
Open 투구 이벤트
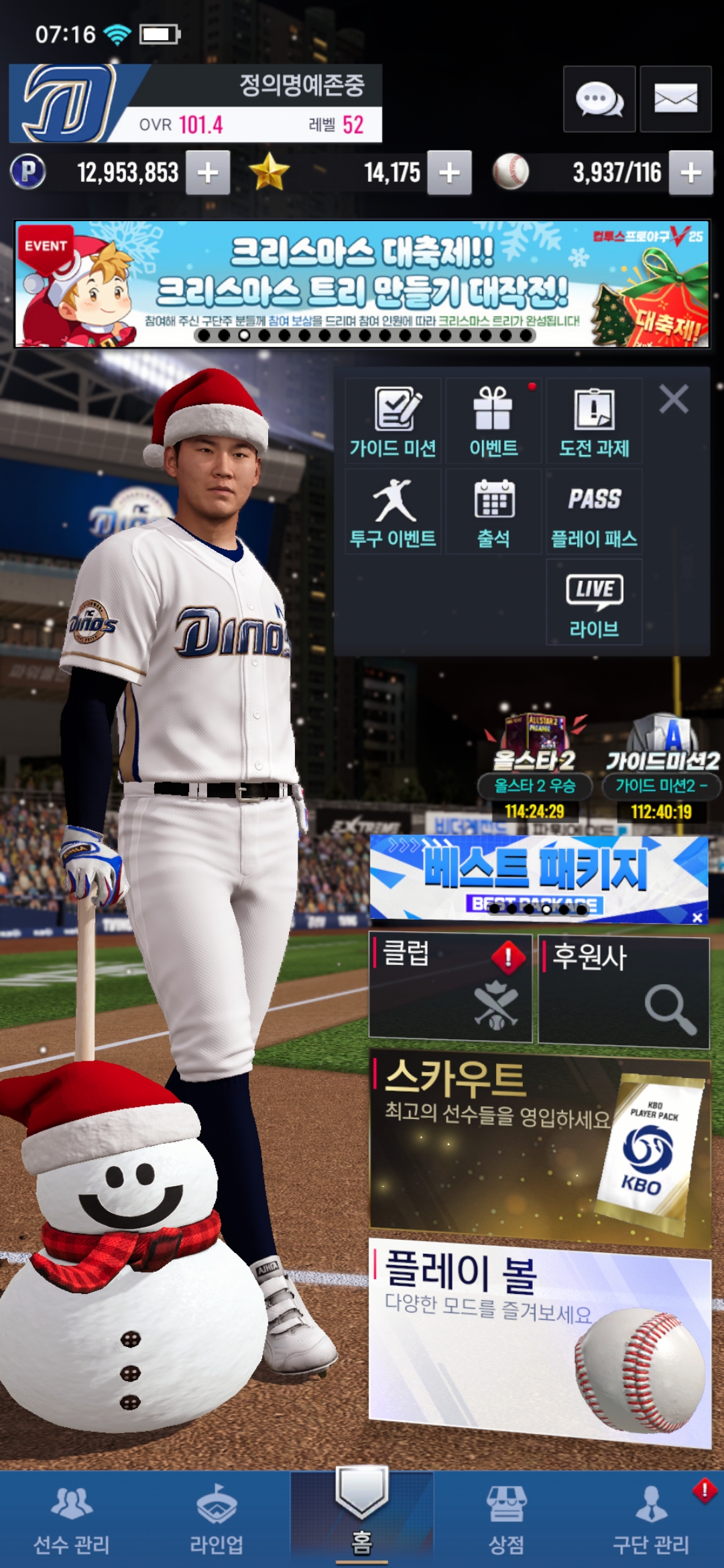[393, 512]
